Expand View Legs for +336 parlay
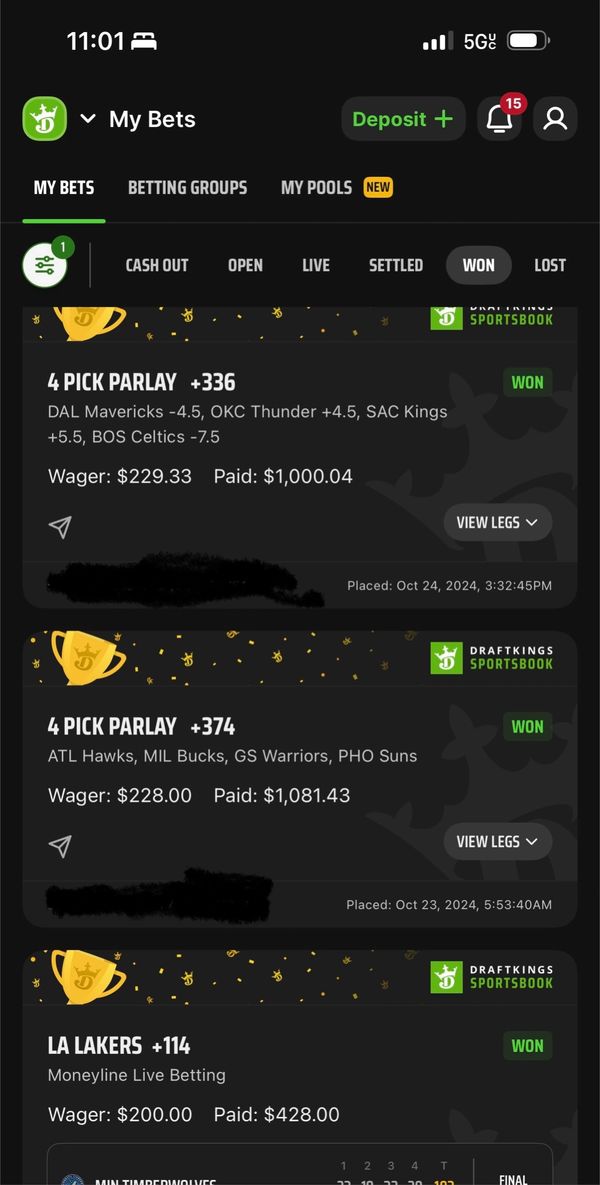The height and width of the screenshot is (1185, 600). pyautogui.click(x=497, y=522)
